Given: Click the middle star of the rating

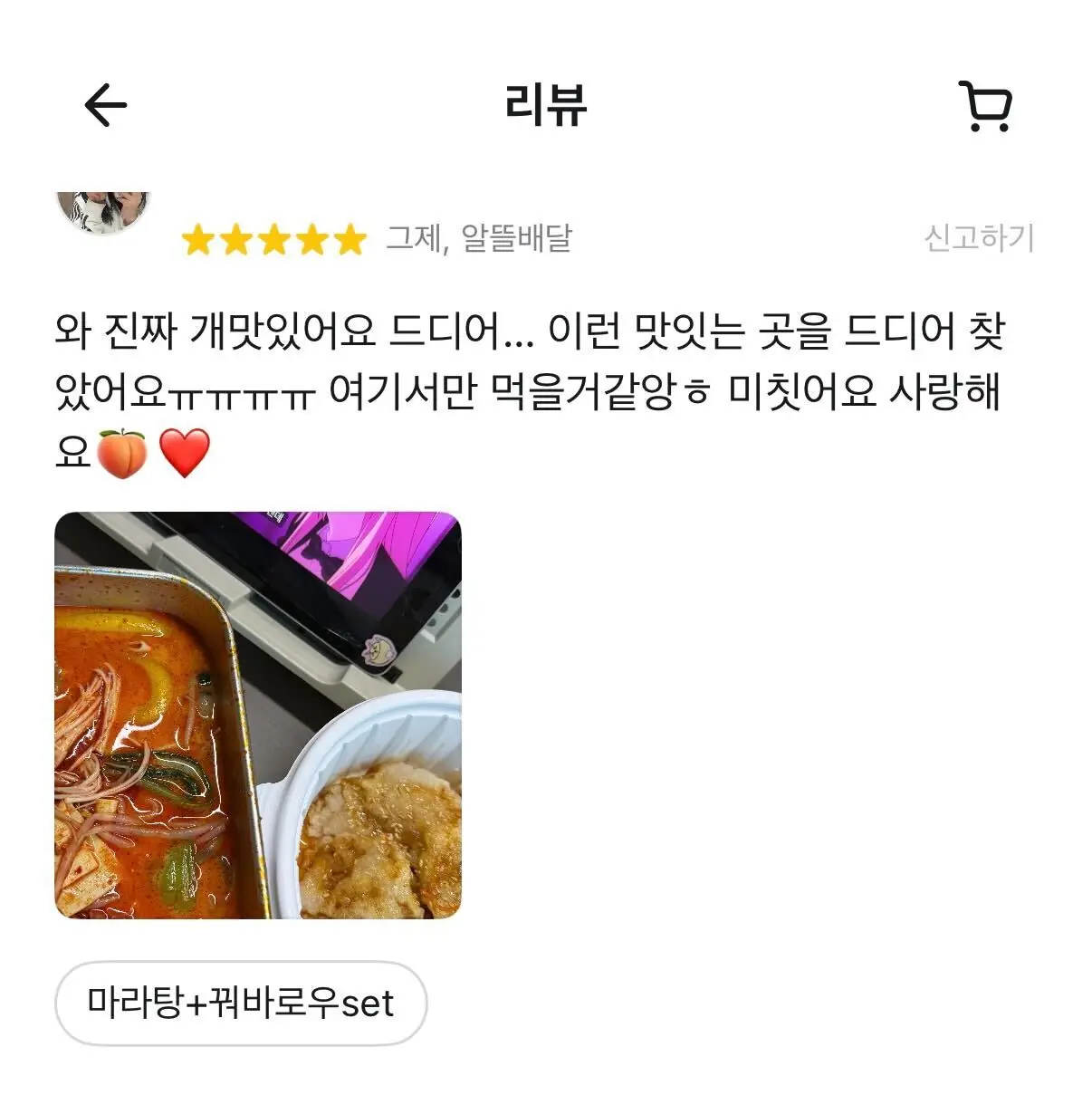Looking at the screenshot, I should (274, 238).
